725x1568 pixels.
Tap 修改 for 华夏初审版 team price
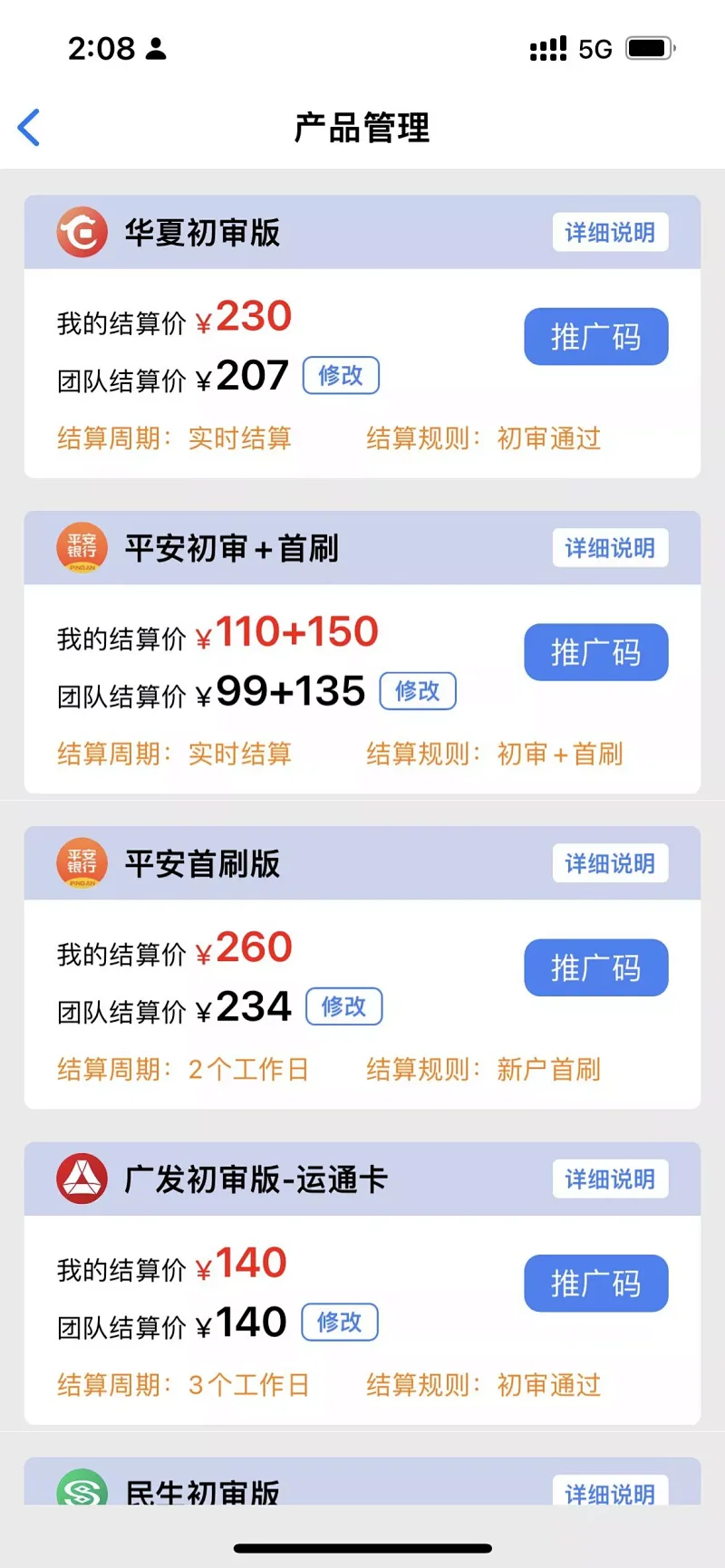coord(341,375)
